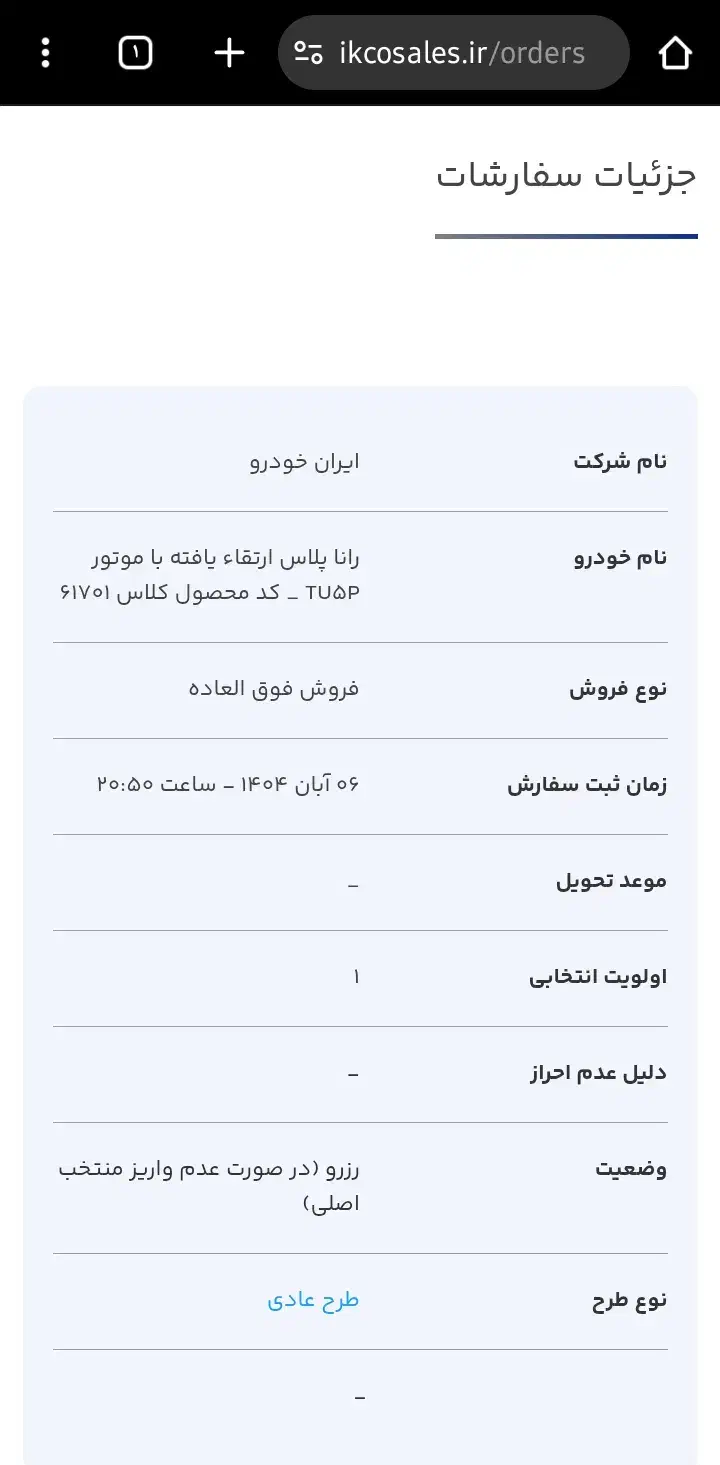Select the اولویت انتخابی priority value 1

[355, 976]
